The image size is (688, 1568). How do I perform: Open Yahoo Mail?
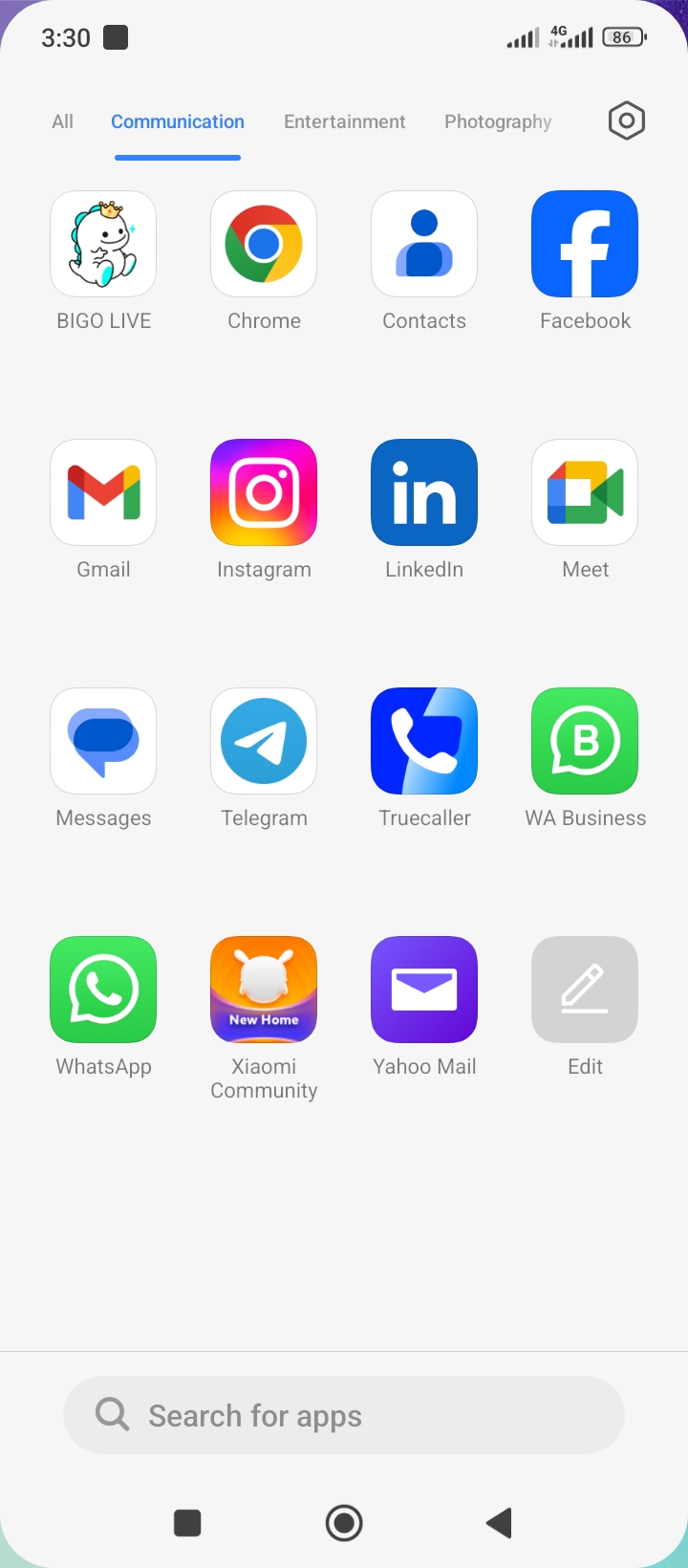[424, 990]
